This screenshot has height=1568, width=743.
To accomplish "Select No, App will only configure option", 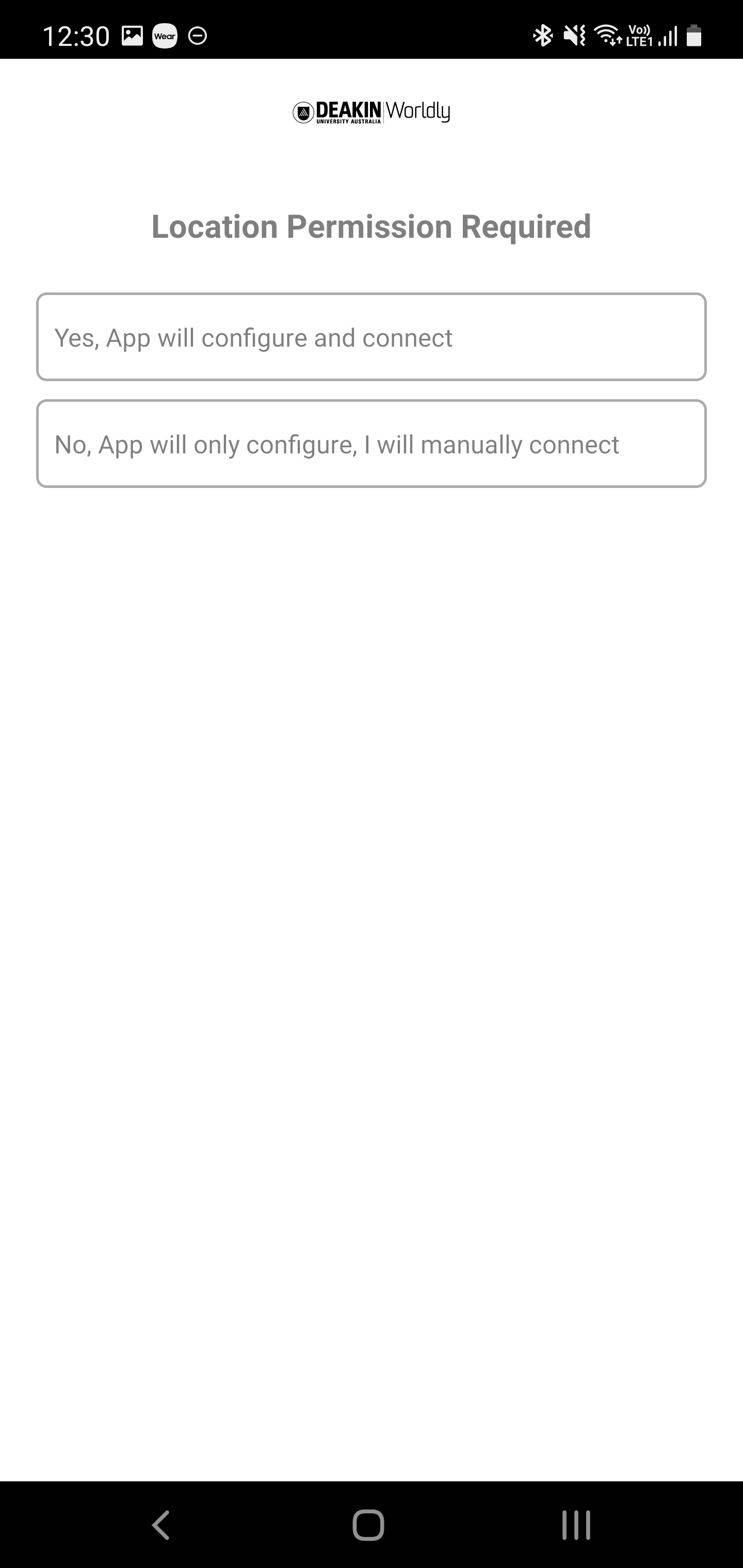I will click(371, 443).
